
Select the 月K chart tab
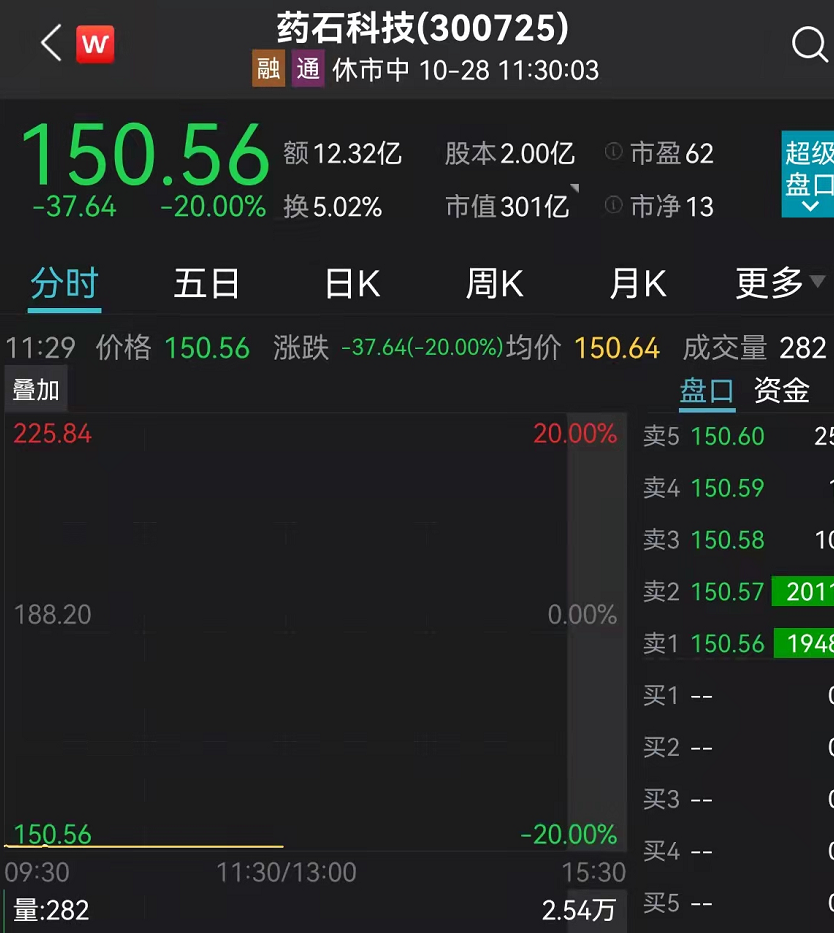pyautogui.click(x=637, y=284)
